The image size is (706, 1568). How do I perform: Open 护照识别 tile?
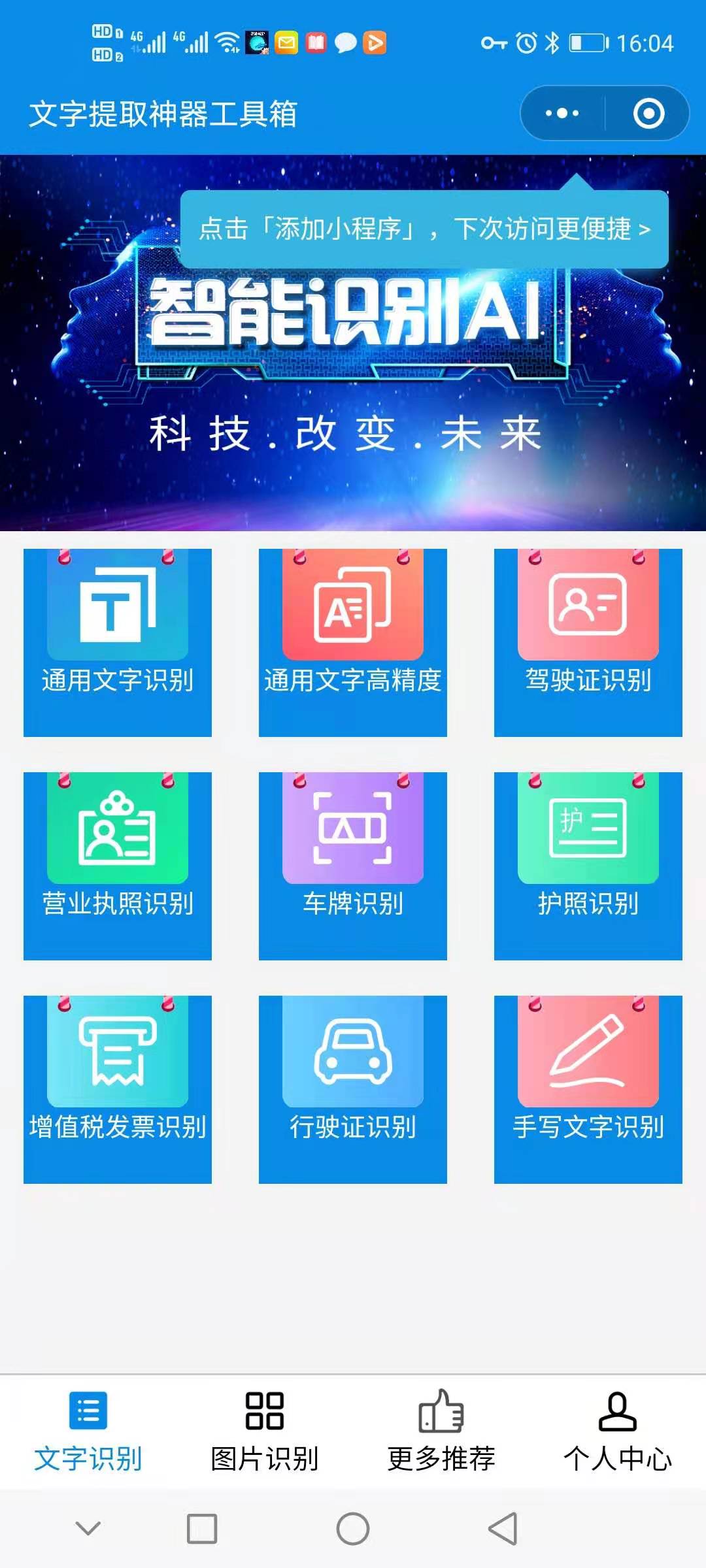click(x=588, y=866)
